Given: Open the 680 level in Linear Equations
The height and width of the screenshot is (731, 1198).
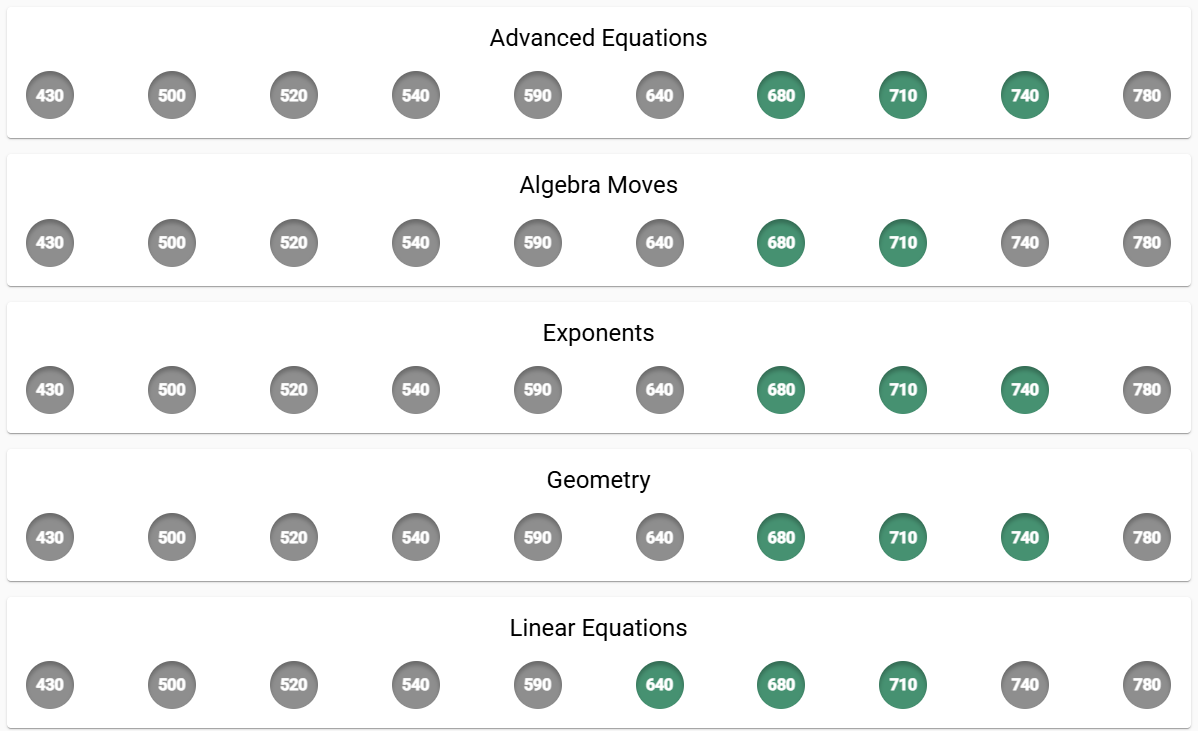Looking at the screenshot, I should pyautogui.click(x=781, y=684).
